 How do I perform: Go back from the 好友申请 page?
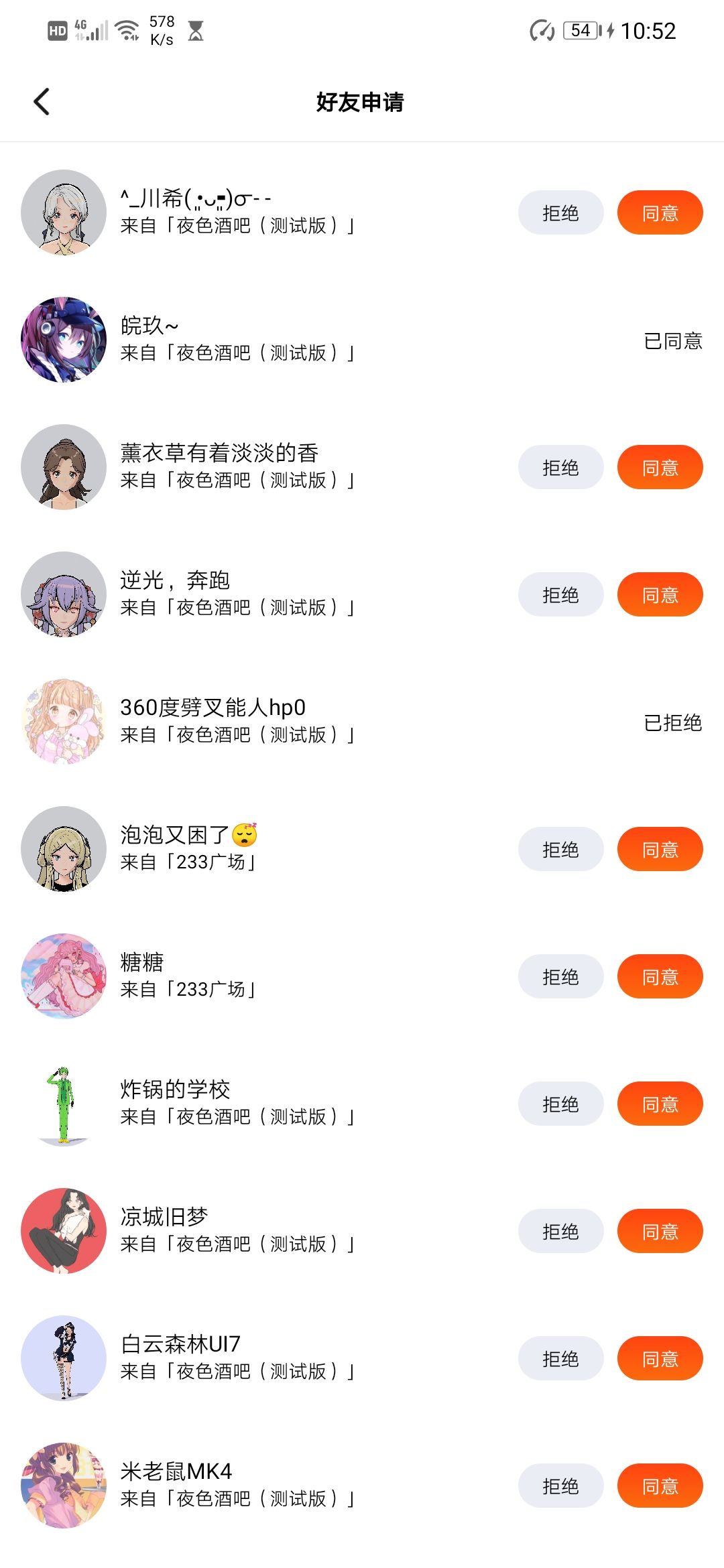(42, 102)
